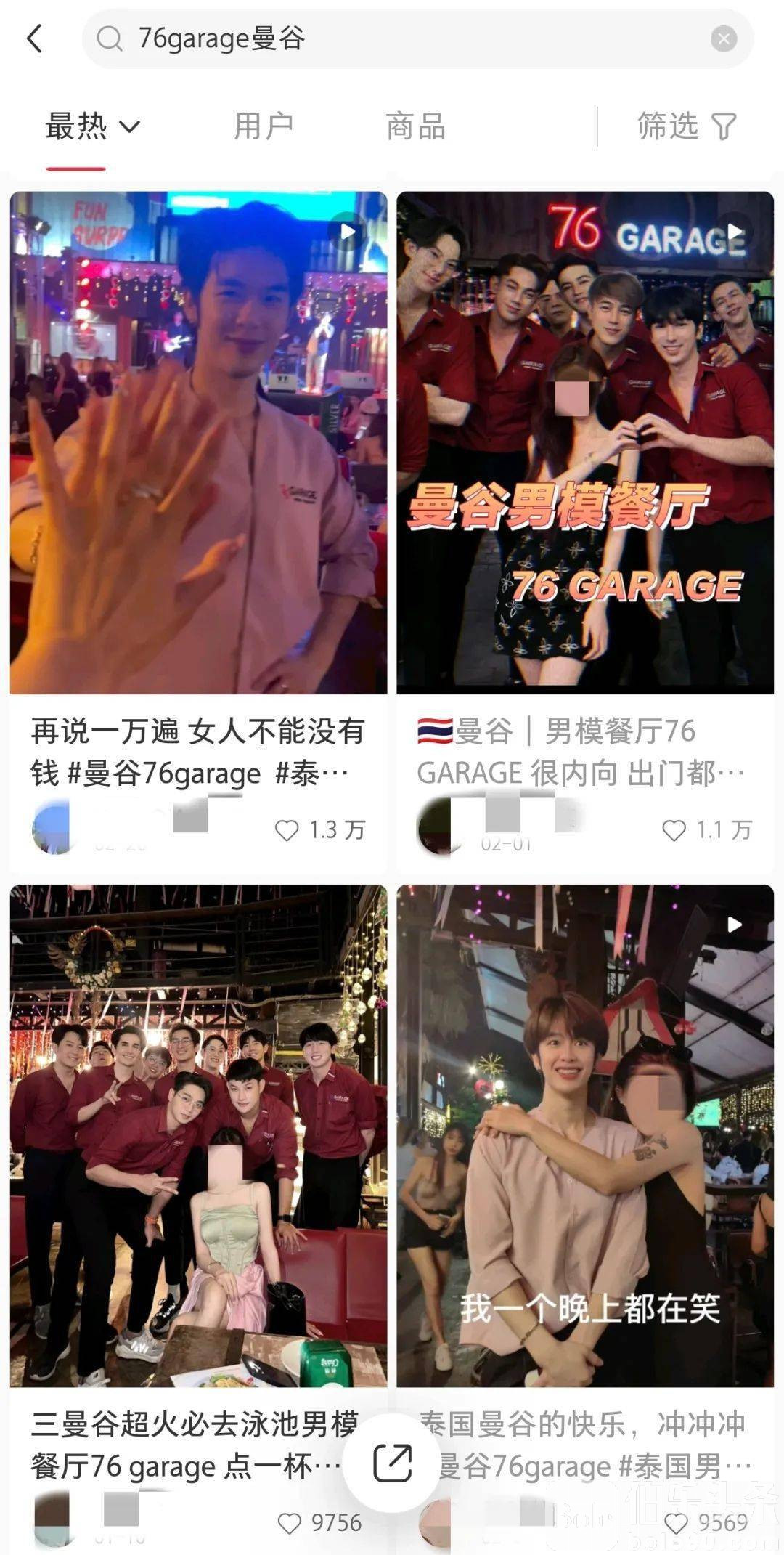Expand the 最热 sort dropdown

coord(92,127)
